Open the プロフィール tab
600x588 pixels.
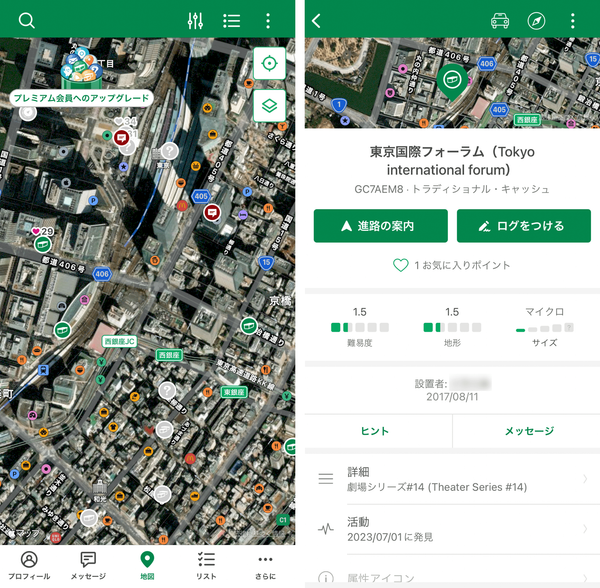pos(29,566)
